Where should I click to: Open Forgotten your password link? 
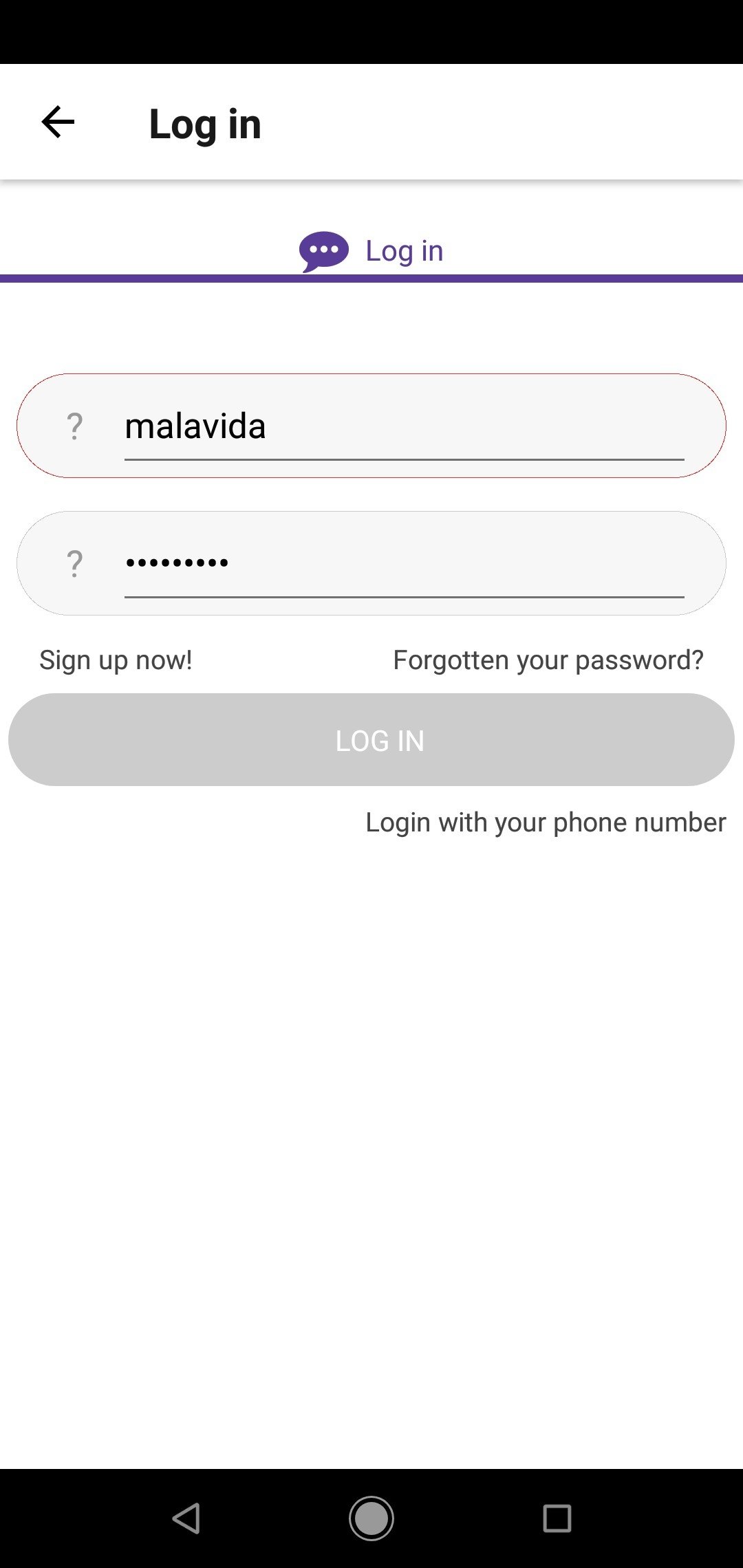(548, 660)
